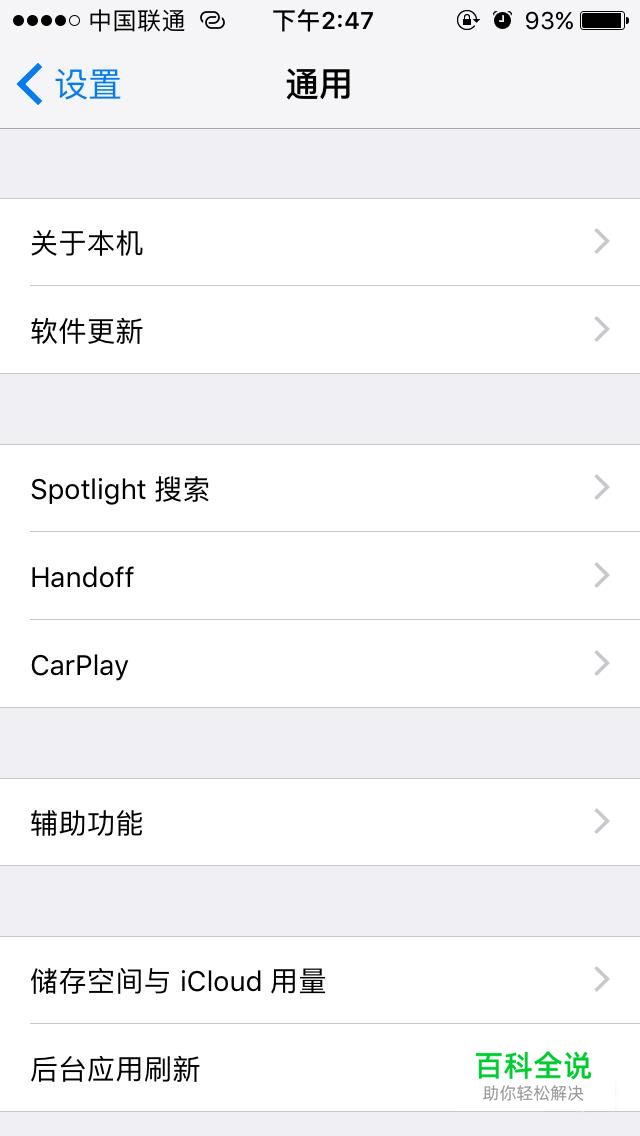The height and width of the screenshot is (1136, 640).
Task: Open 关于本机
Action: point(320,243)
